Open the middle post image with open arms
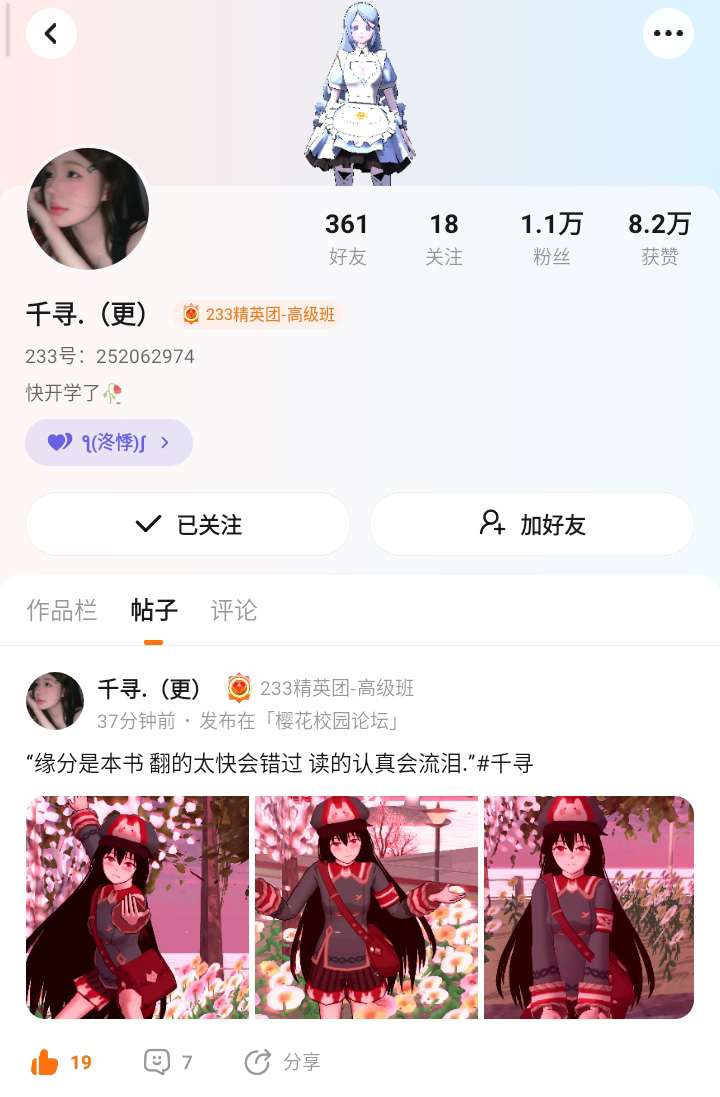Image resolution: width=720 pixels, height=1097 pixels. (366, 907)
